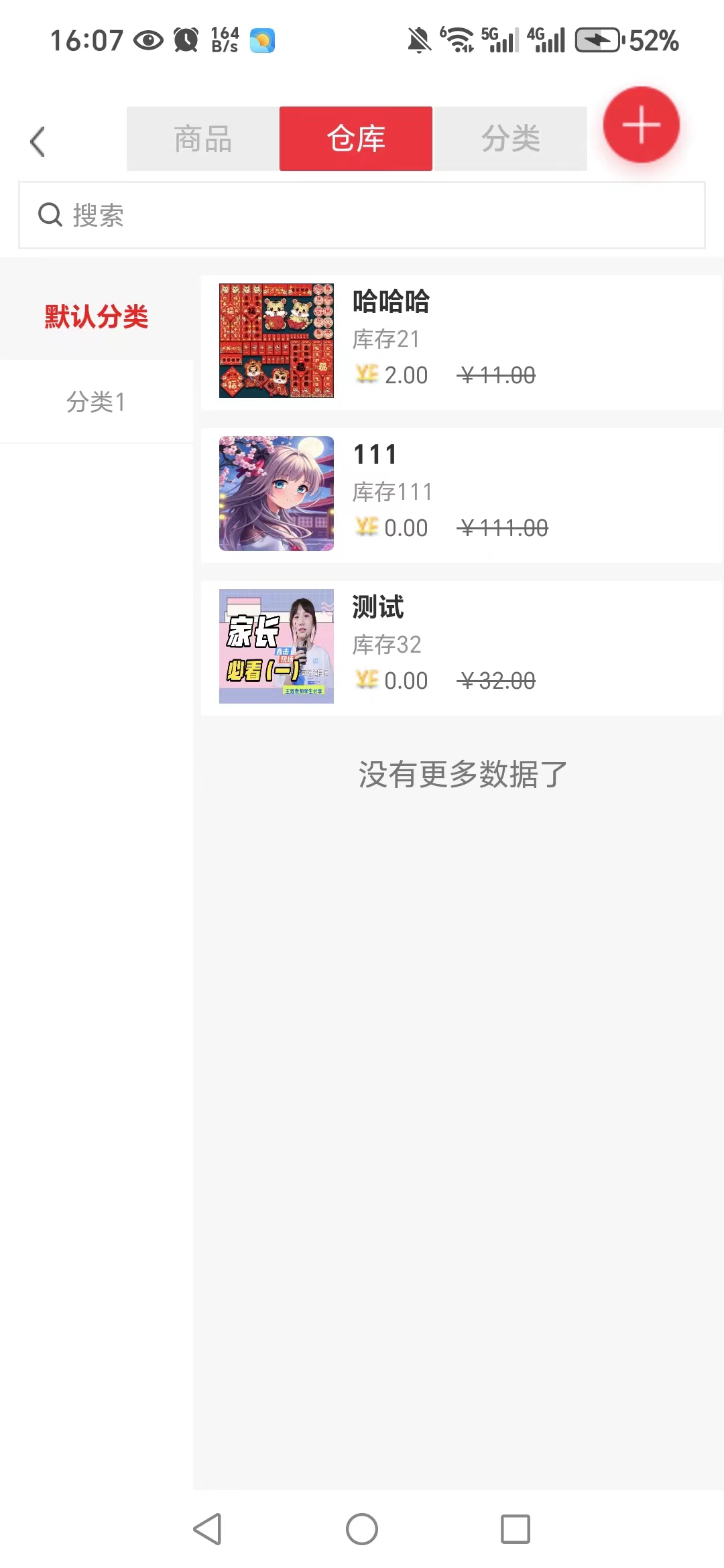This screenshot has height=1568, width=724.
Task: Tap the 家长必看 thumbnail of 测试 product
Action: (275, 647)
